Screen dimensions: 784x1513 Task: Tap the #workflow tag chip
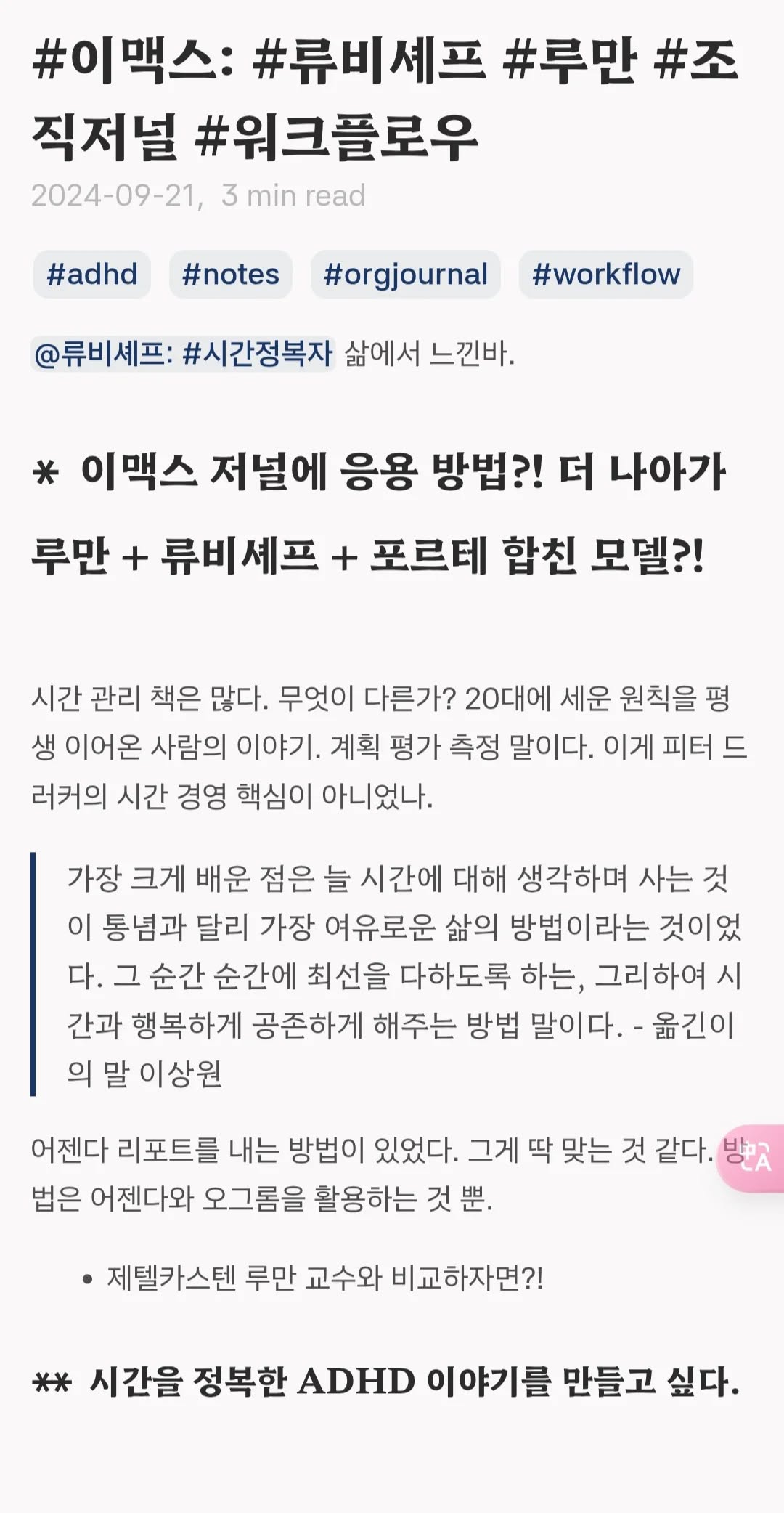pyautogui.click(x=606, y=275)
